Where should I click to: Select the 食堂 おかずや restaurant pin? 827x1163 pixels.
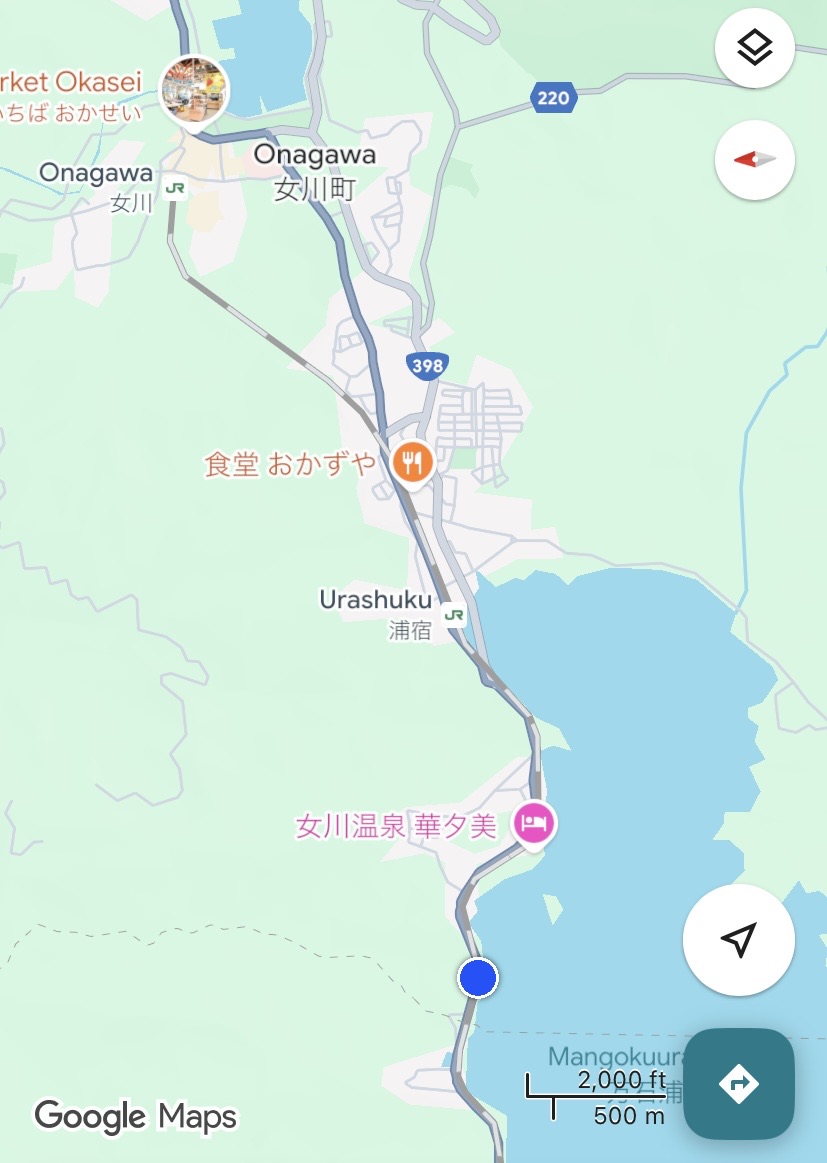click(411, 463)
